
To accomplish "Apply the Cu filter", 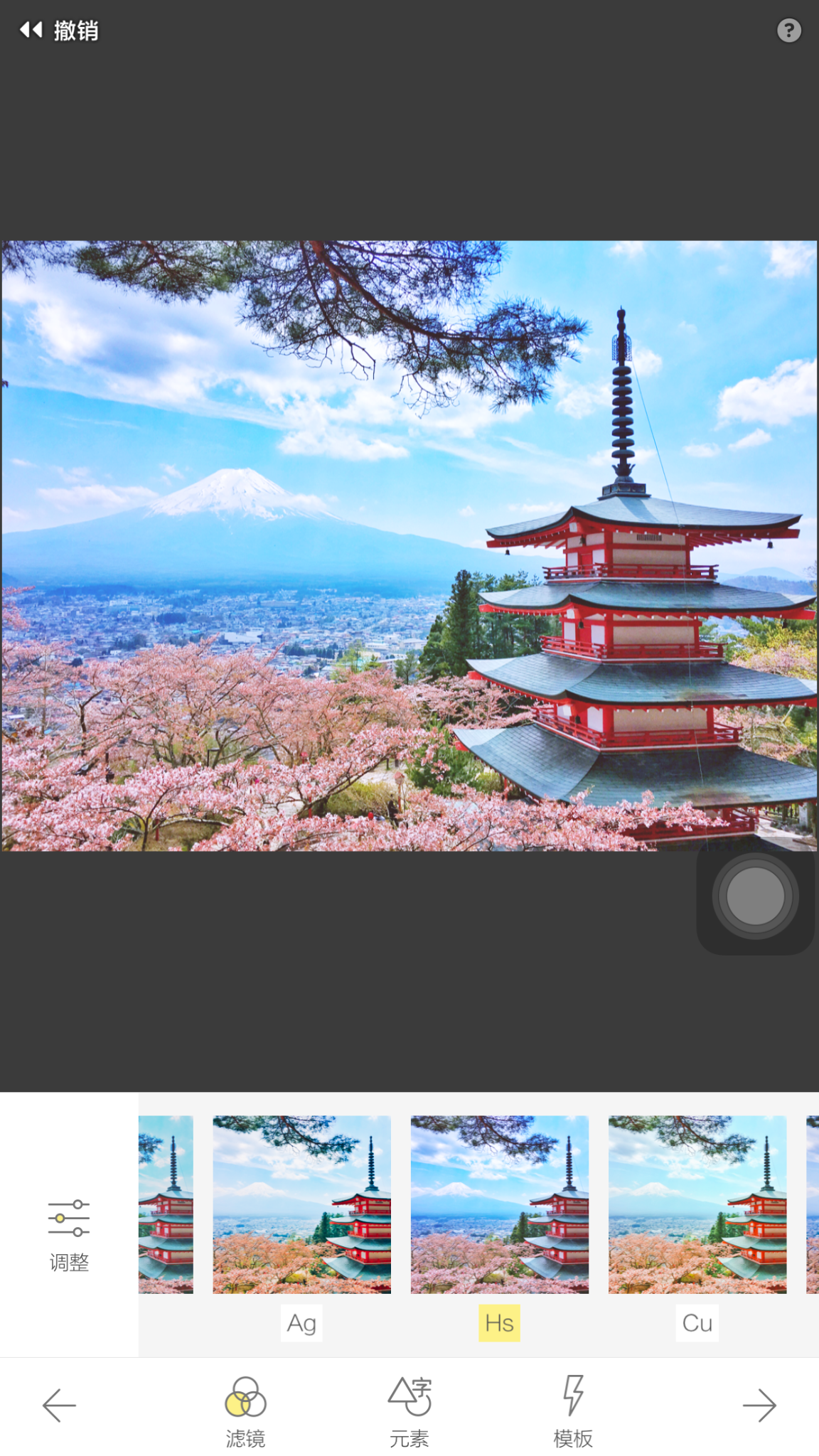I will point(697,1204).
